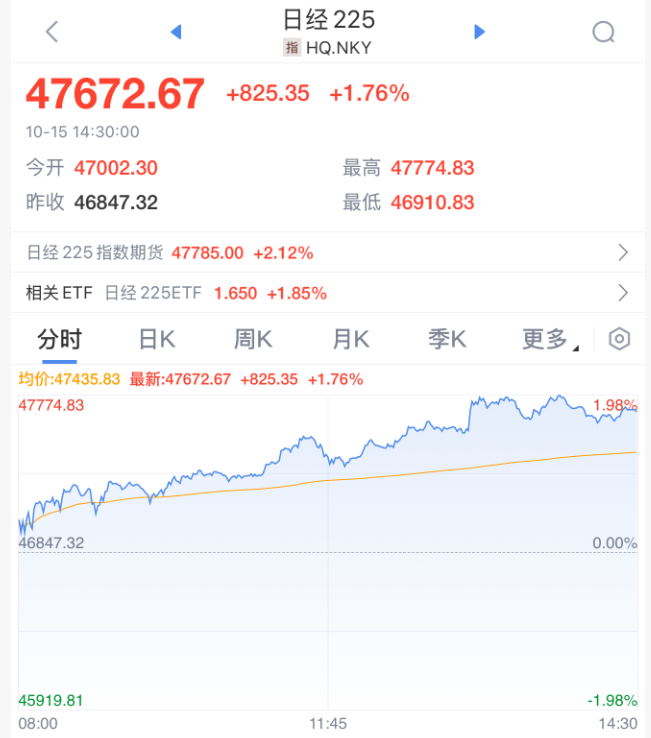
Task: Switch to the next index
Action: coord(479,32)
